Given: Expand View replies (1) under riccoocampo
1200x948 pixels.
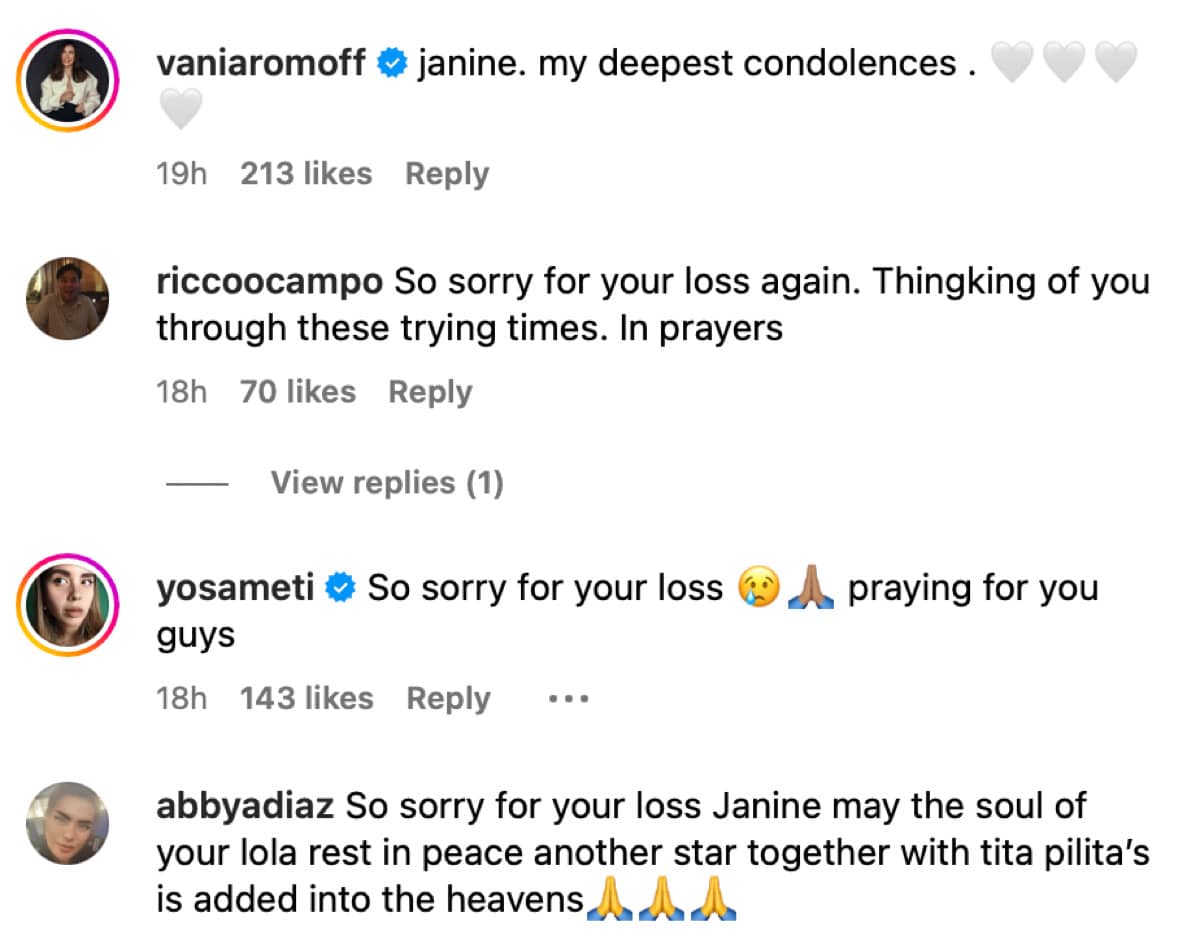Looking at the screenshot, I should tap(386, 484).
